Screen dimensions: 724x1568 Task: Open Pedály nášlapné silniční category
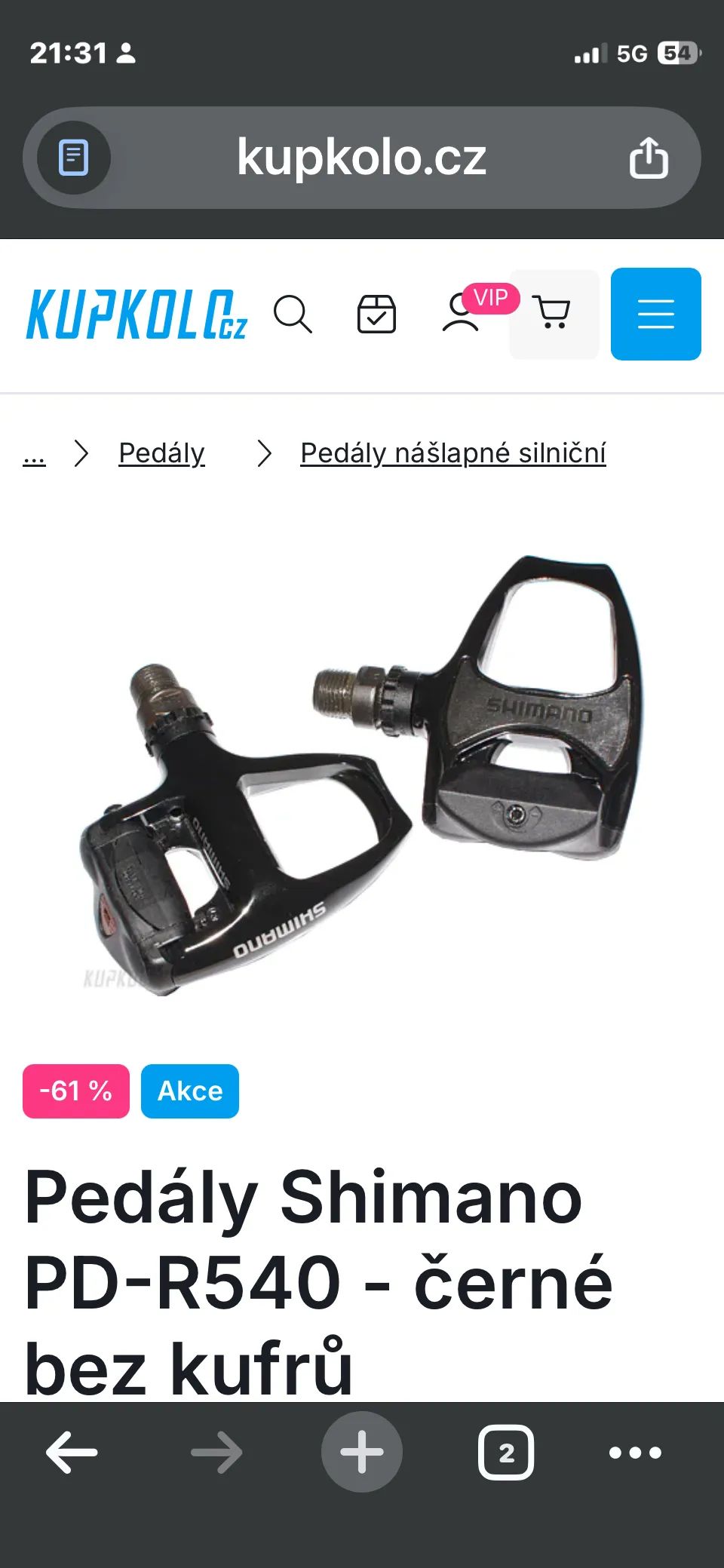(x=452, y=453)
